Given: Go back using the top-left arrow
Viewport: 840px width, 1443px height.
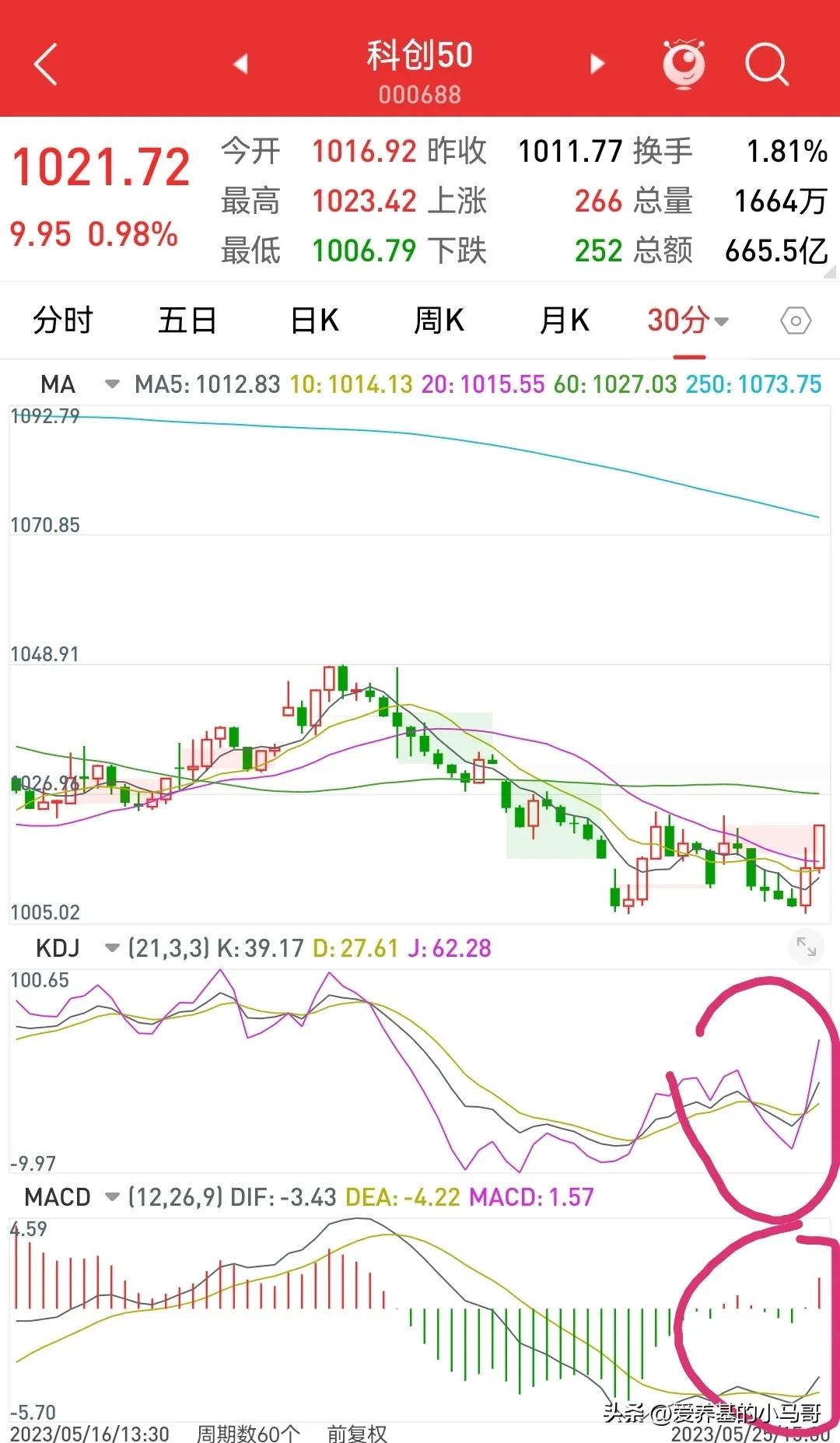Looking at the screenshot, I should pos(46,64).
